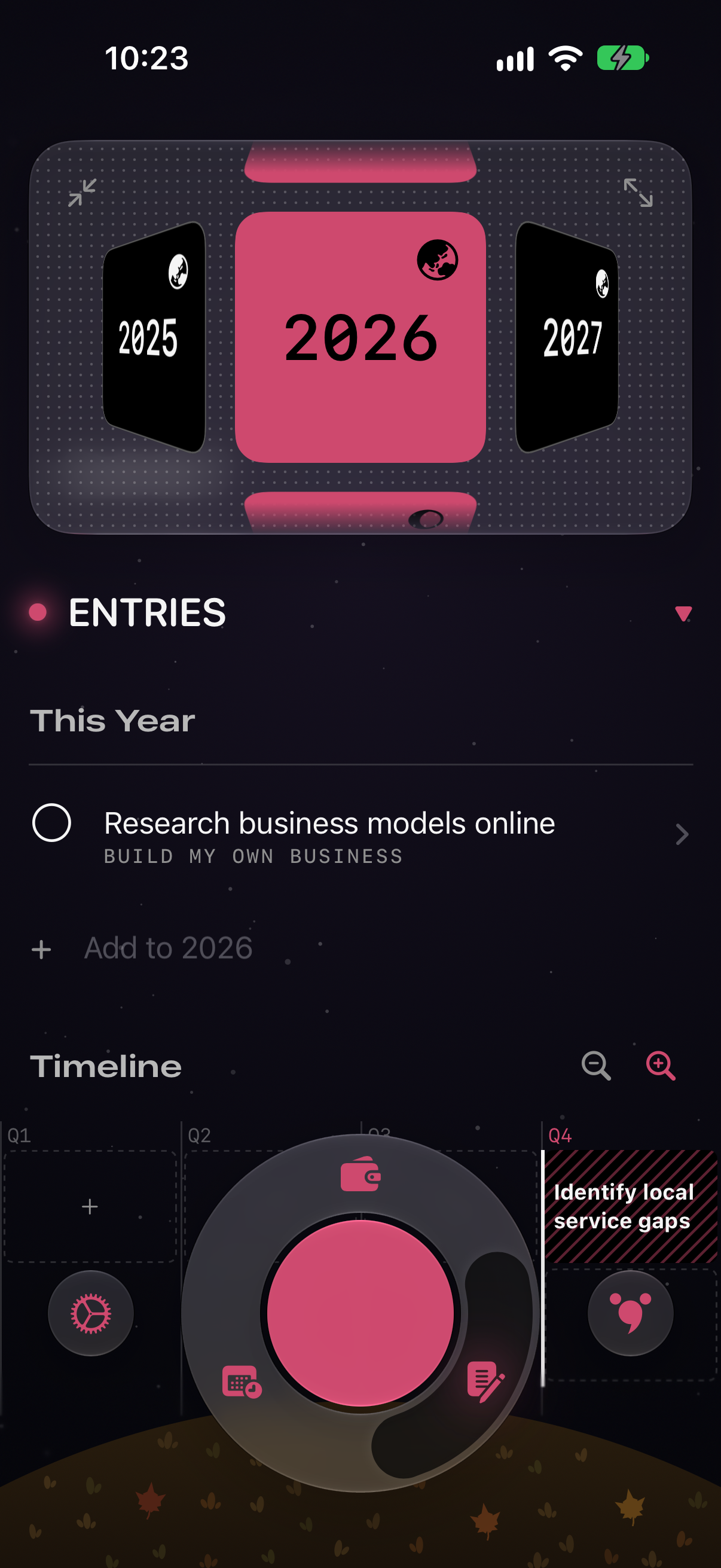Open the round quote-mark button
The width and height of the screenshot is (721, 1568).
[x=630, y=1314]
